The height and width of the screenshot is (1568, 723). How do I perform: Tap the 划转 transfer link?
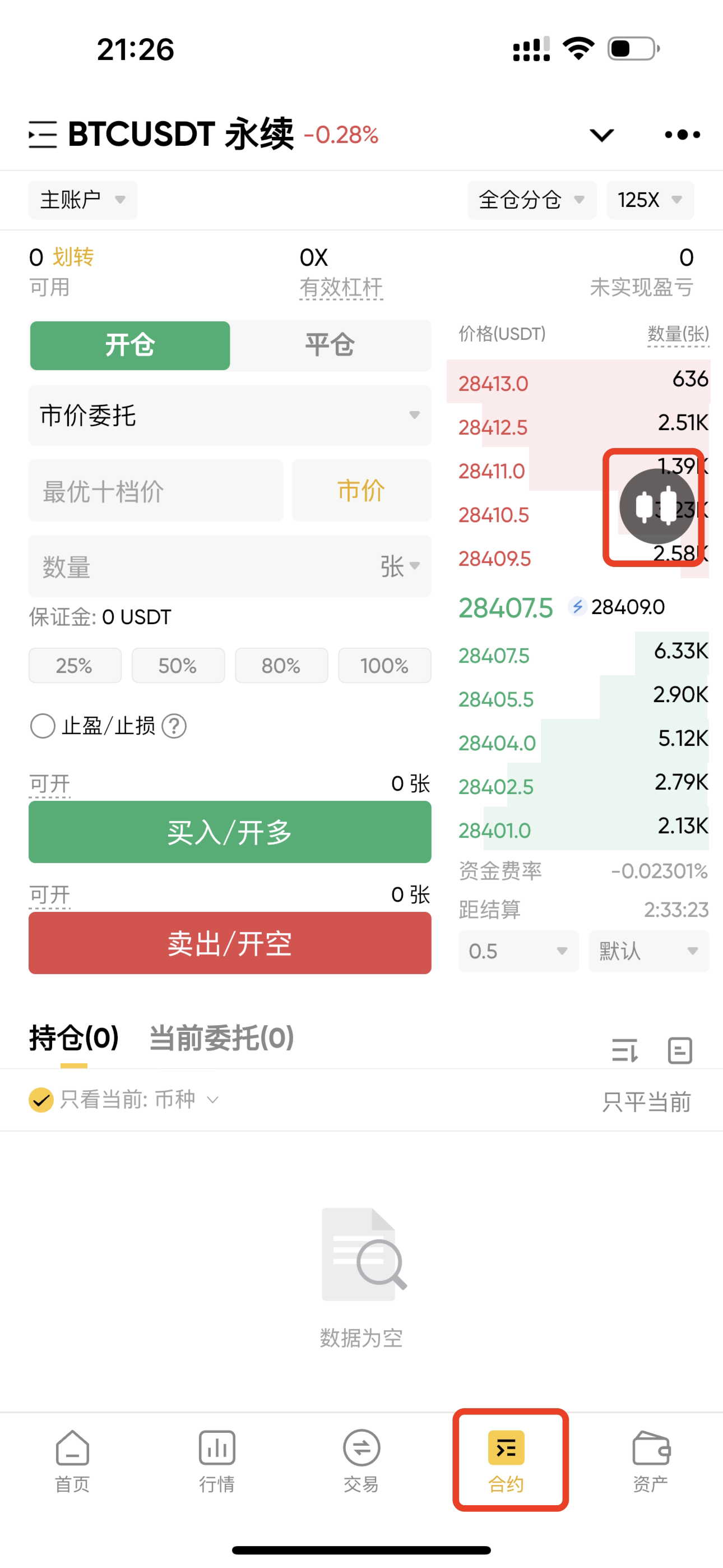(73, 257)
